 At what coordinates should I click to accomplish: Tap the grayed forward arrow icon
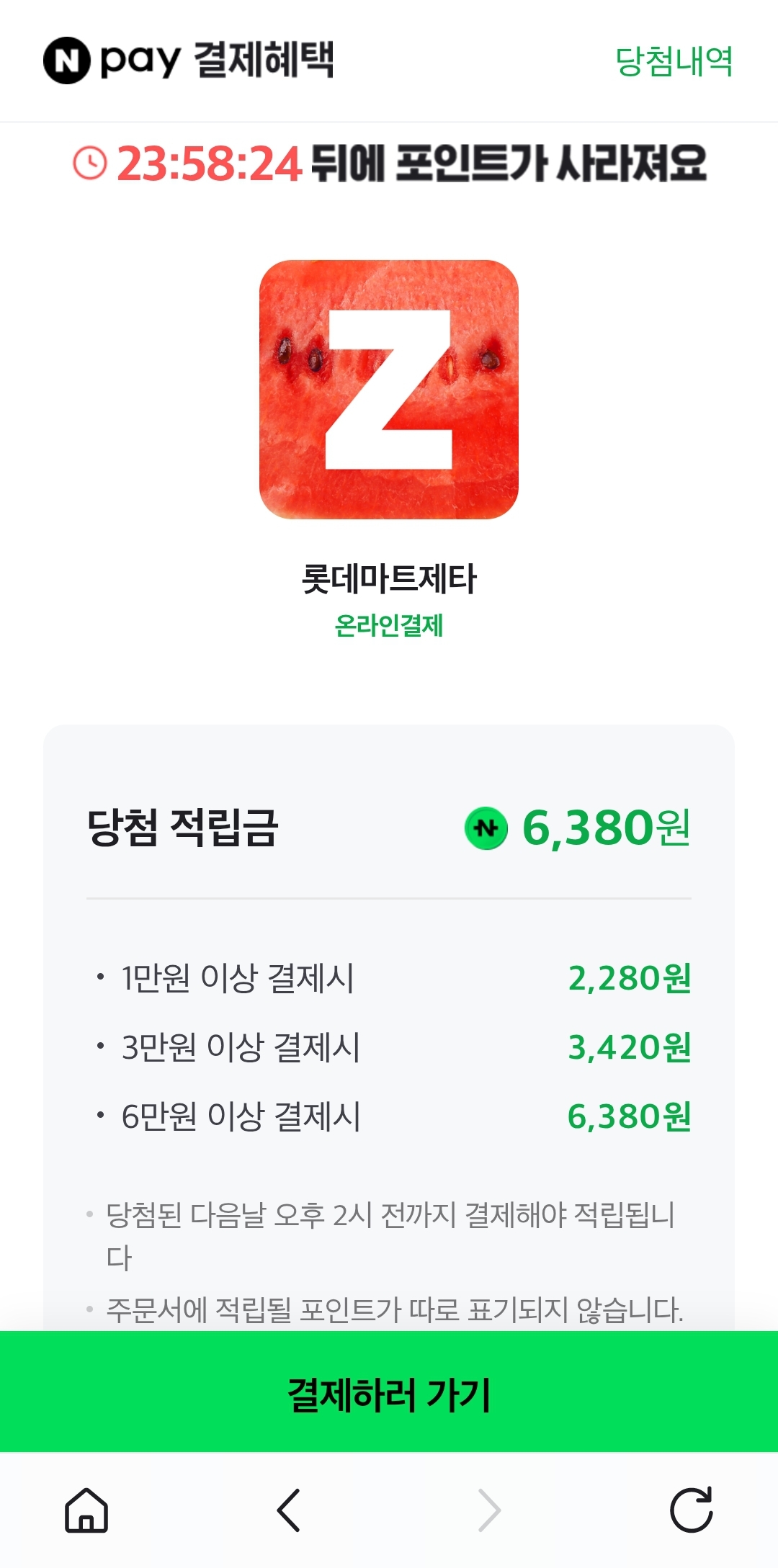[x=490, y=1509]
